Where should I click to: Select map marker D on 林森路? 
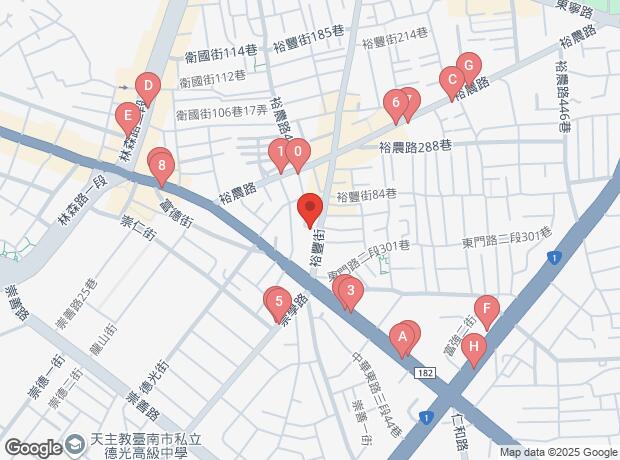coord(147,86)
